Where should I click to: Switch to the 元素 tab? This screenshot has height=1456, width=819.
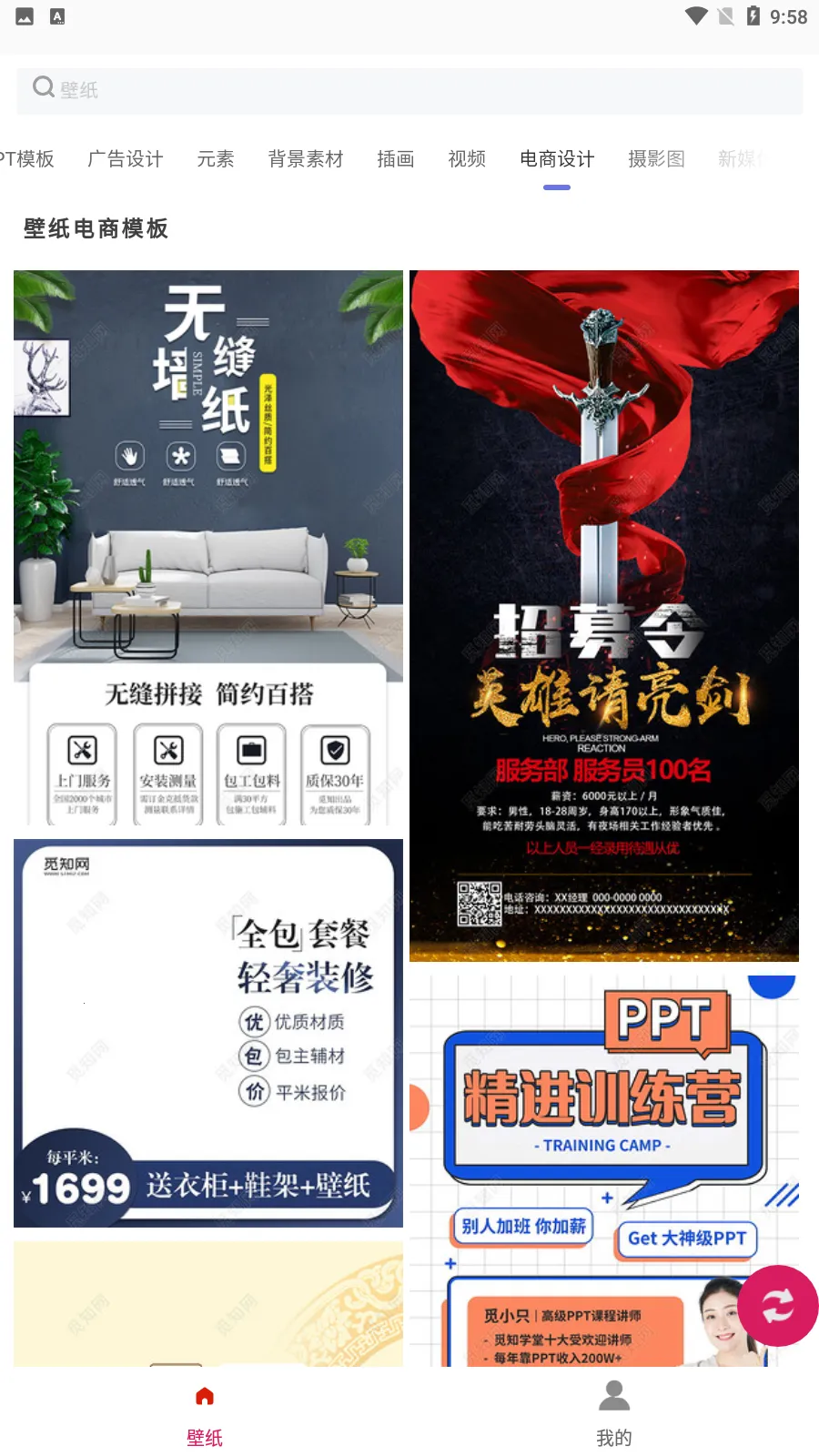[x=216, y=159]
